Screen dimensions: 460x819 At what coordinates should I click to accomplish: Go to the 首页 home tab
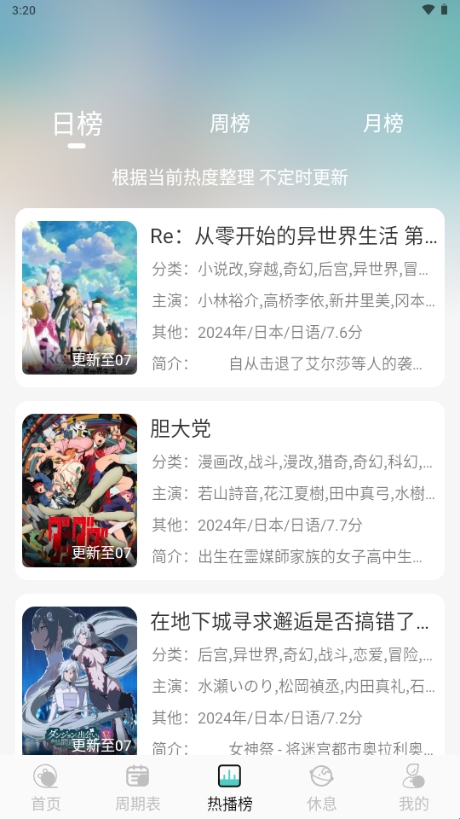click(x=46, y=787)
